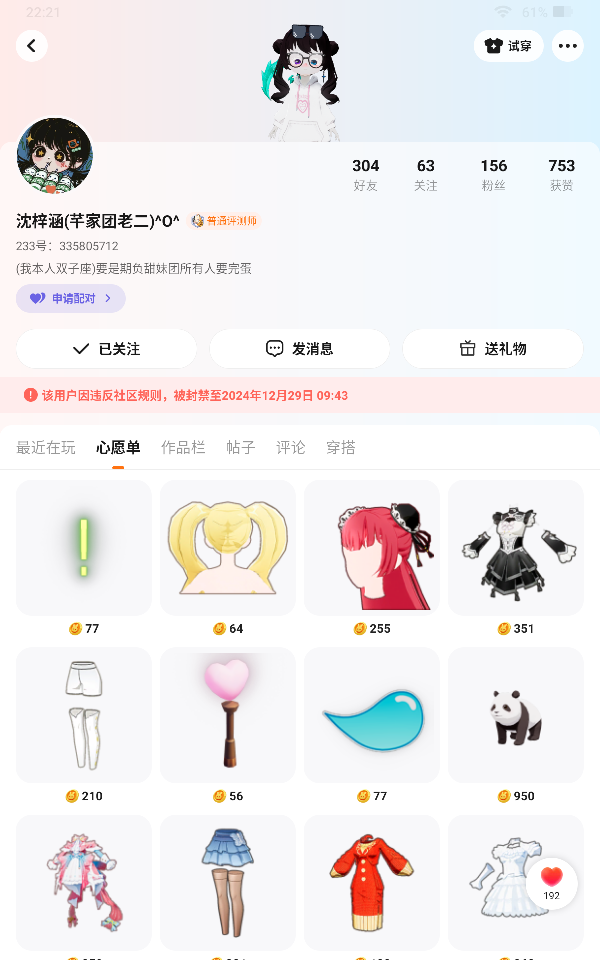600x960 pixels.
Task: Open the user's profile avatar
Action: click(x=55, y=156)
